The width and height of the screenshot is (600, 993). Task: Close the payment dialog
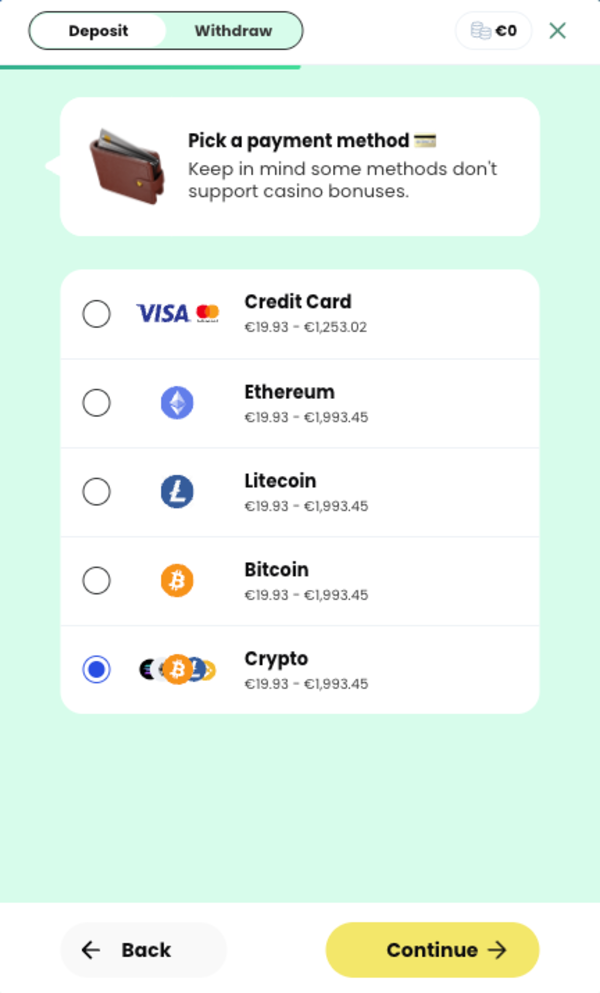tap(557, 31)
